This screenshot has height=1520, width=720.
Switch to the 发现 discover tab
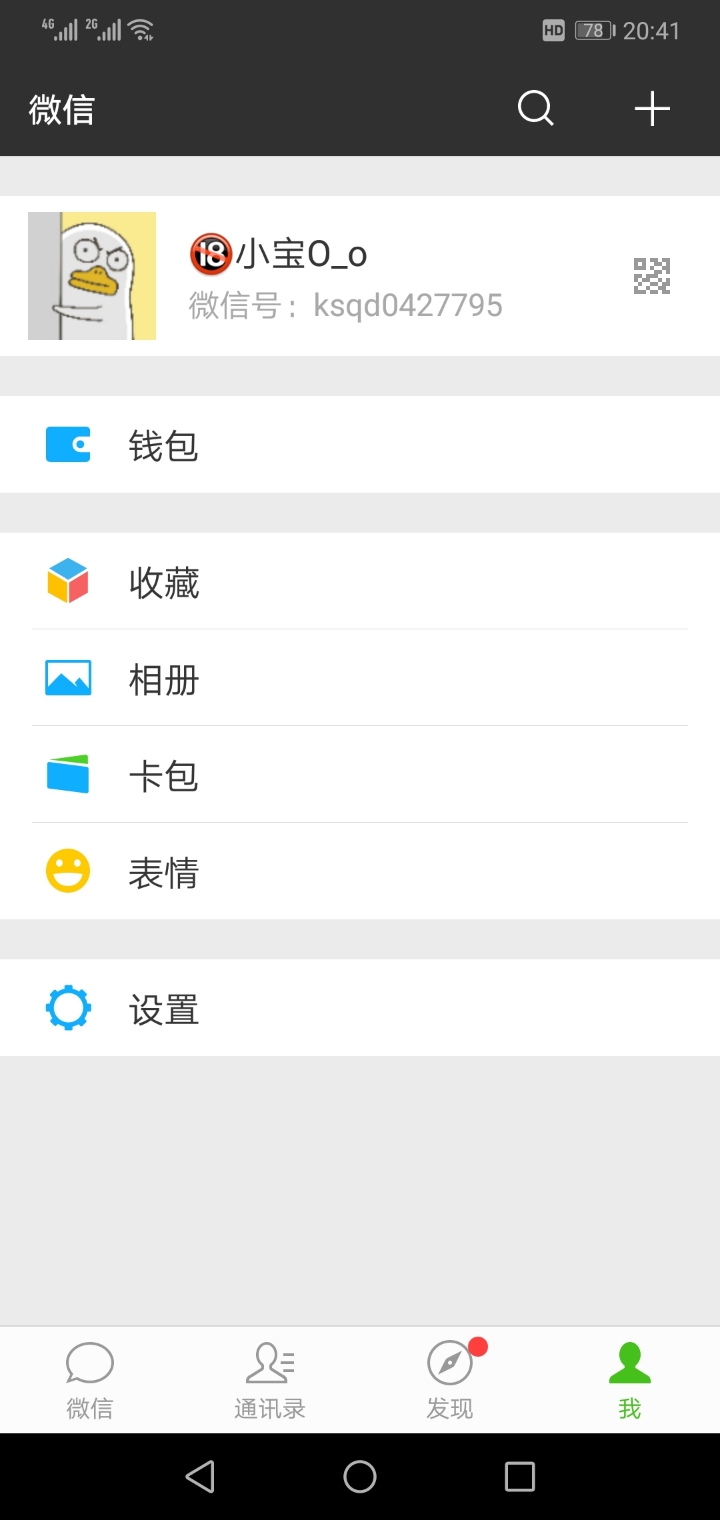(x=450, y=1381)
